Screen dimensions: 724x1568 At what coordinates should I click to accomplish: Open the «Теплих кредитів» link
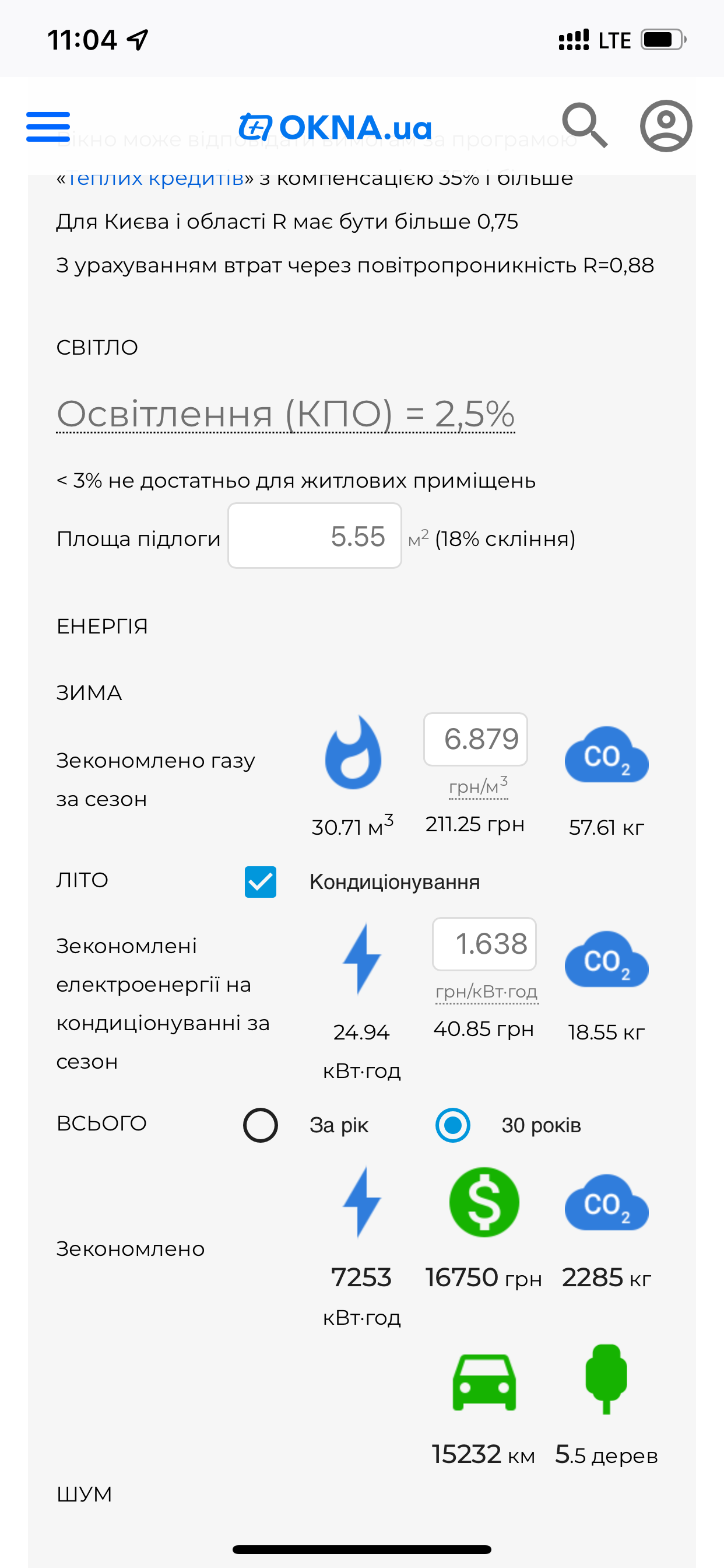155,178
